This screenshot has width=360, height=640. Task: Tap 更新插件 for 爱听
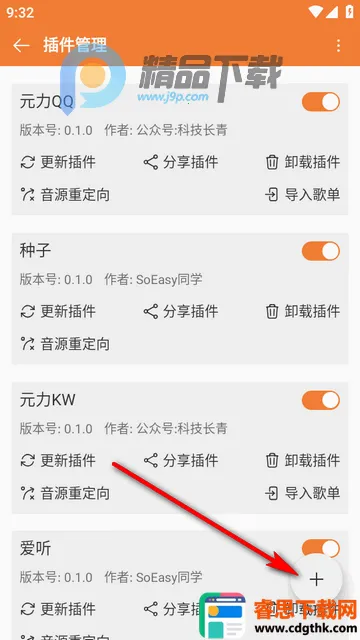[58, 609]
